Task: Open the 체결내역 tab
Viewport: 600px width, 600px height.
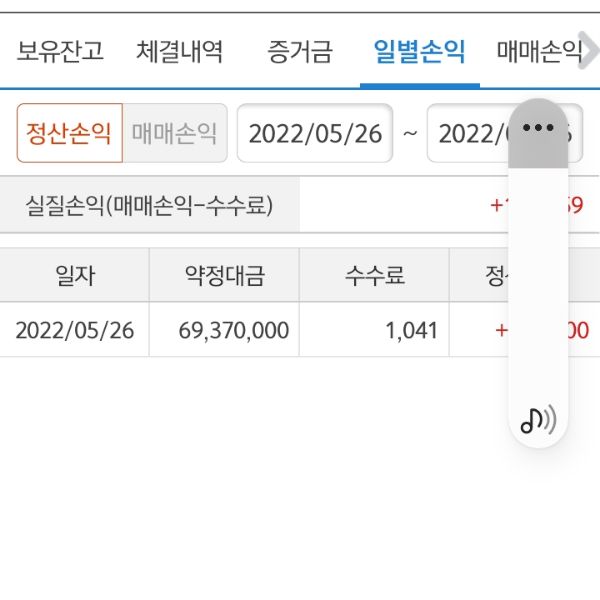Action: (180, 51)
